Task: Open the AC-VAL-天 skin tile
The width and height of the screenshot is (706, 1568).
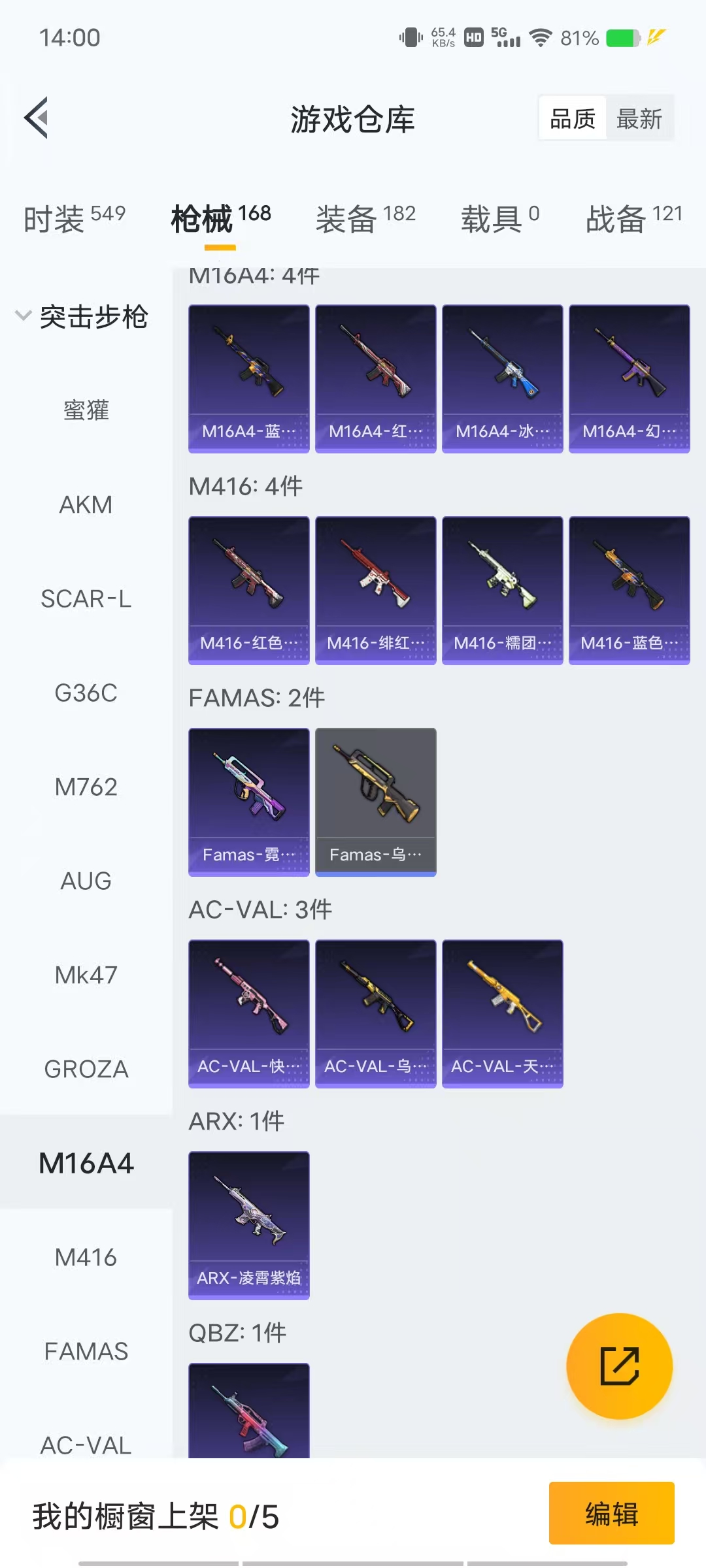Action: pos(502,1013)
